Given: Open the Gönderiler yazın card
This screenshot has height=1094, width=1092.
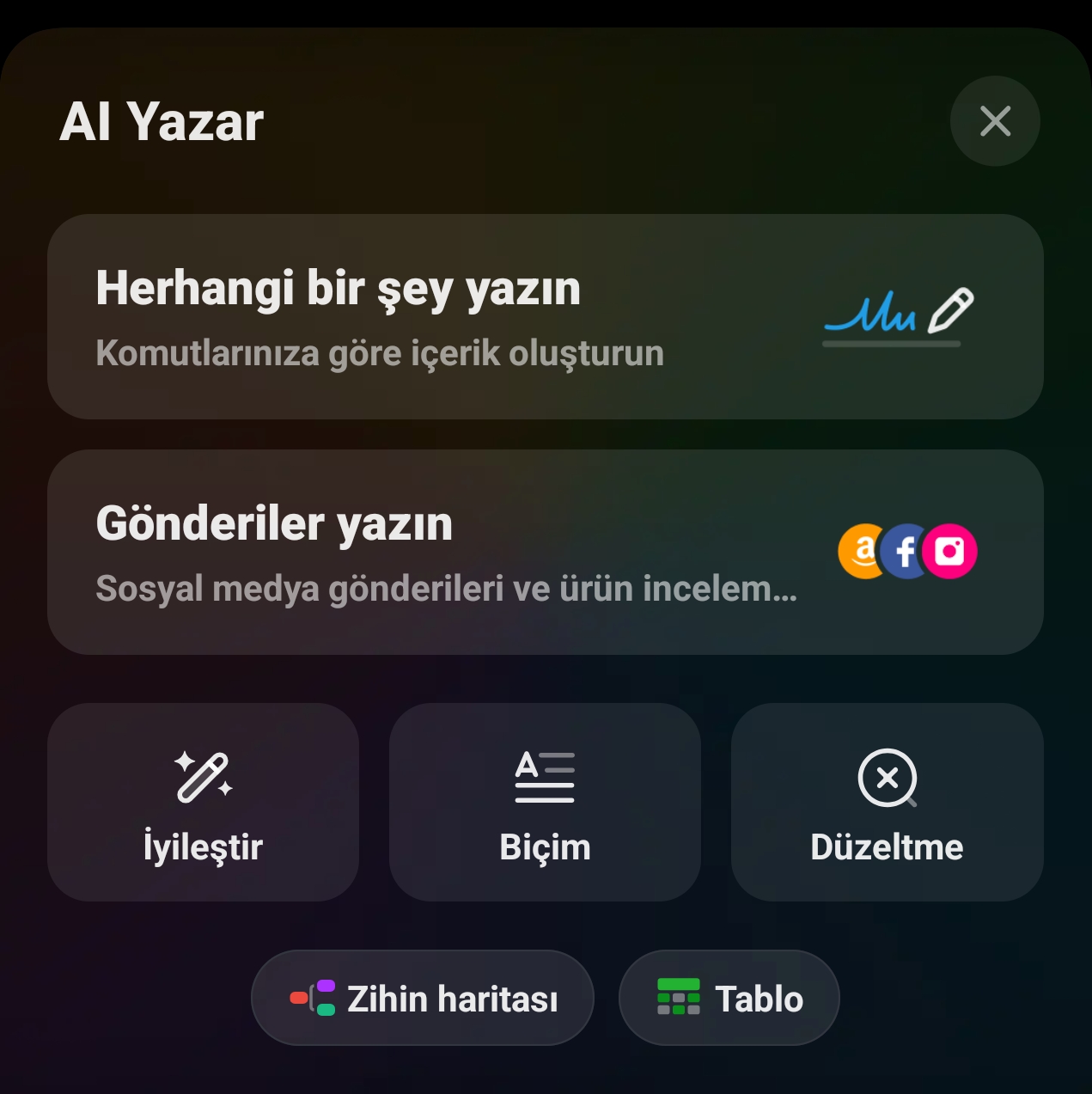Looking at the screenshot, I should pyautogui.click(x=545, y=552).
